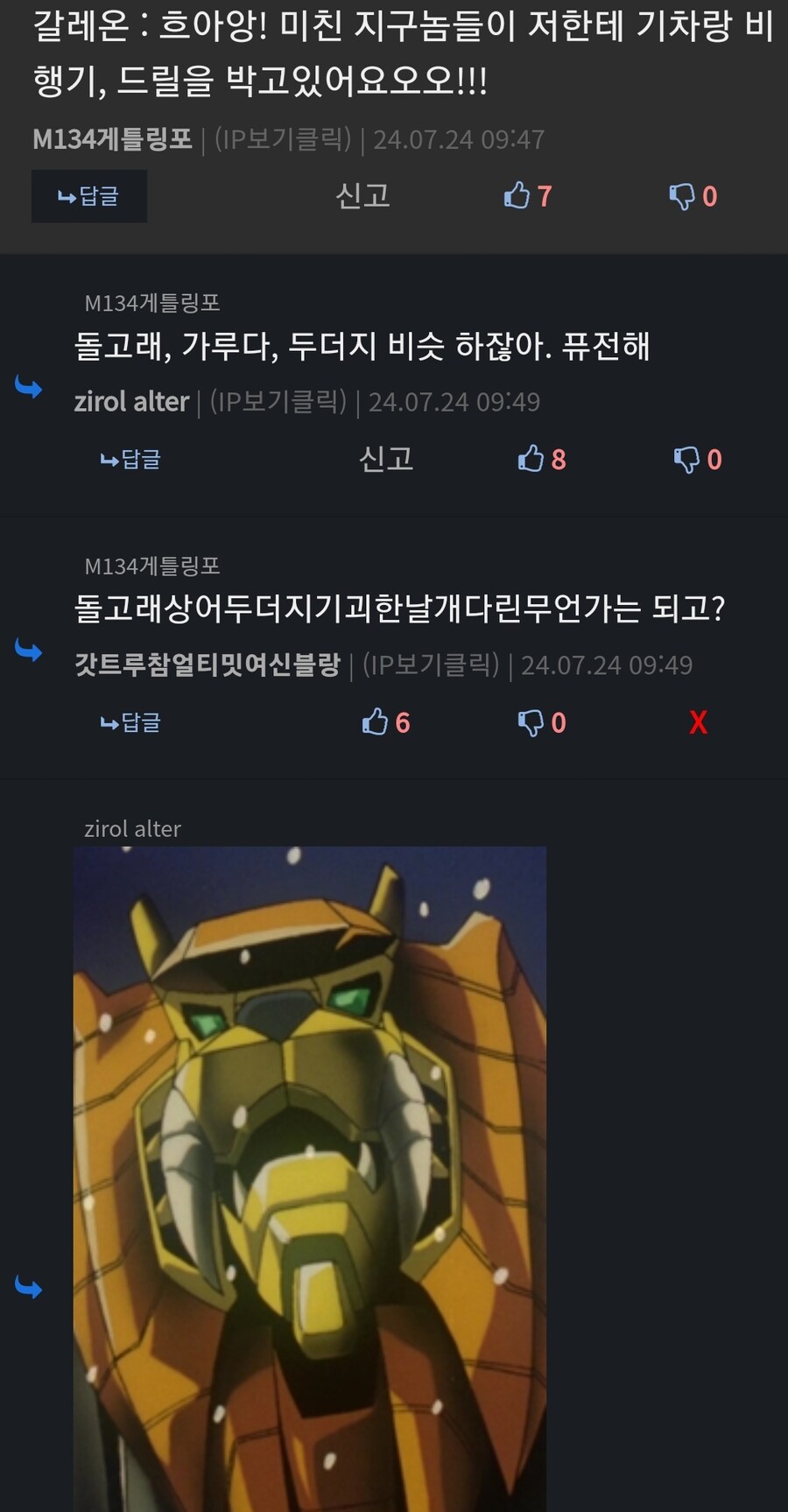The height and width of the screenshot is (1512, 788).
Task: Upvote M134게틀링포's comment with 7 likes
Action: [527, 196]
